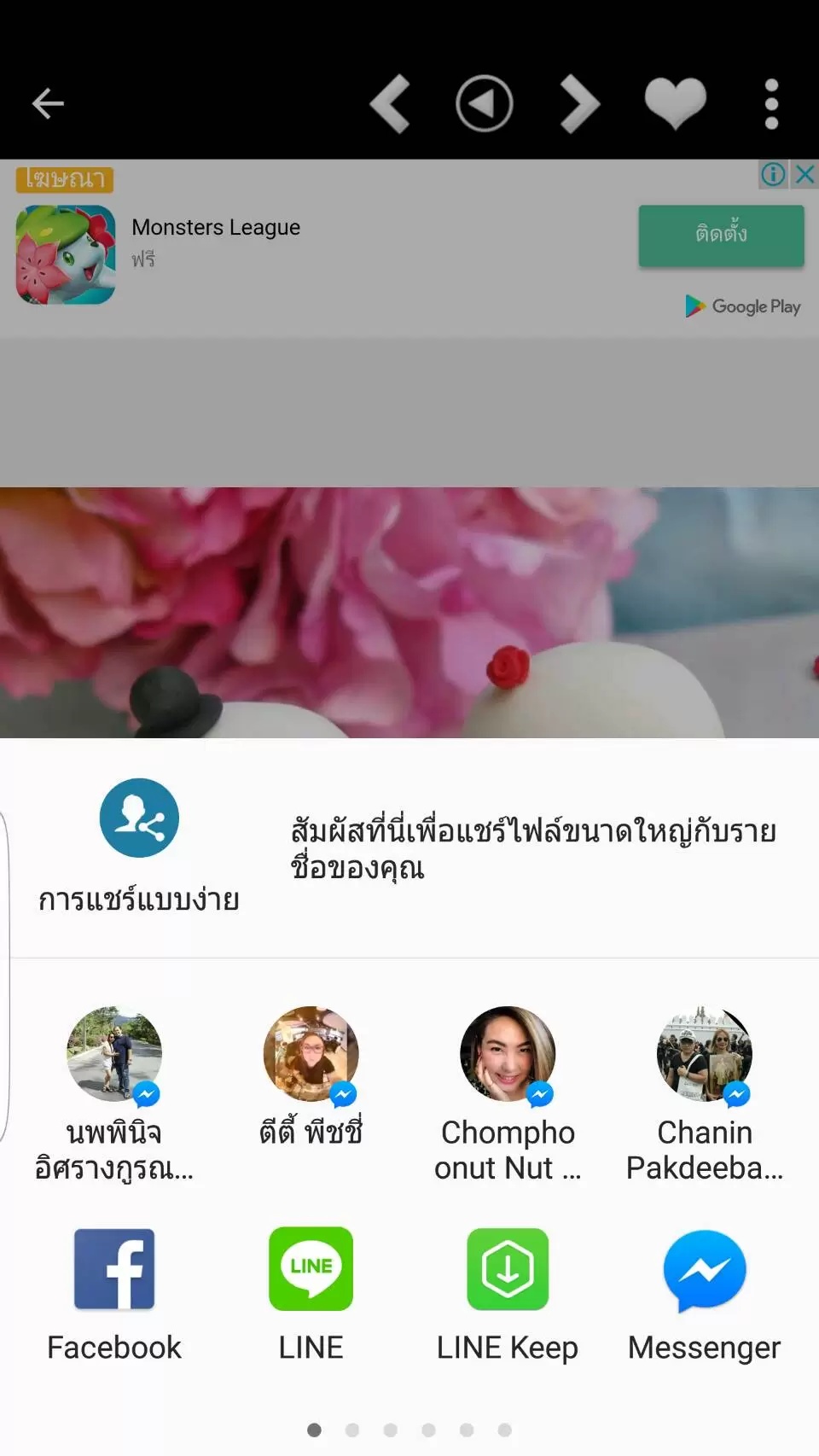Image resolution: width=819 pixels, height=1456 pixels.
Task: Share via Facebook
Action: pyautogui.click(x=114, y=1295)
